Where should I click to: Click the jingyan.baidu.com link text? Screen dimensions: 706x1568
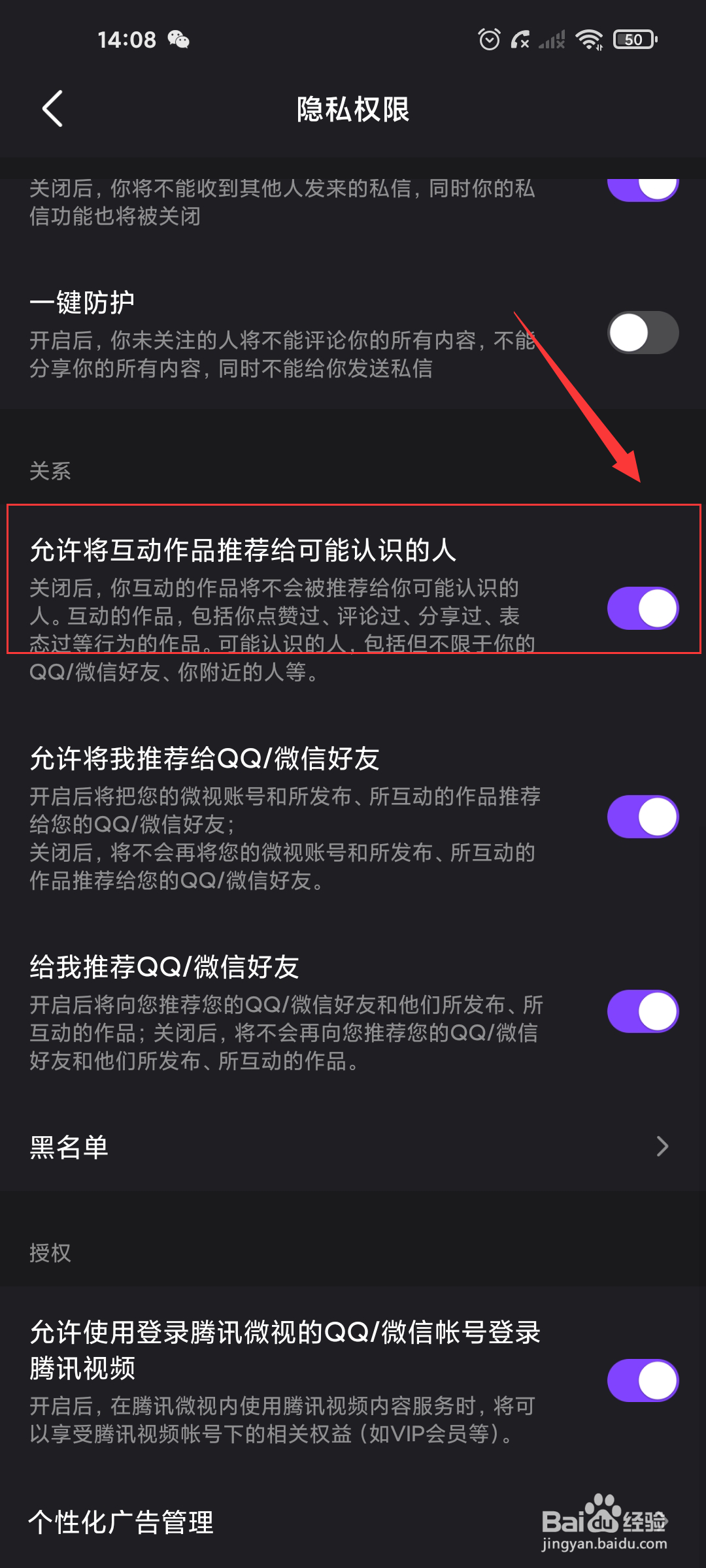(604, 1546)
